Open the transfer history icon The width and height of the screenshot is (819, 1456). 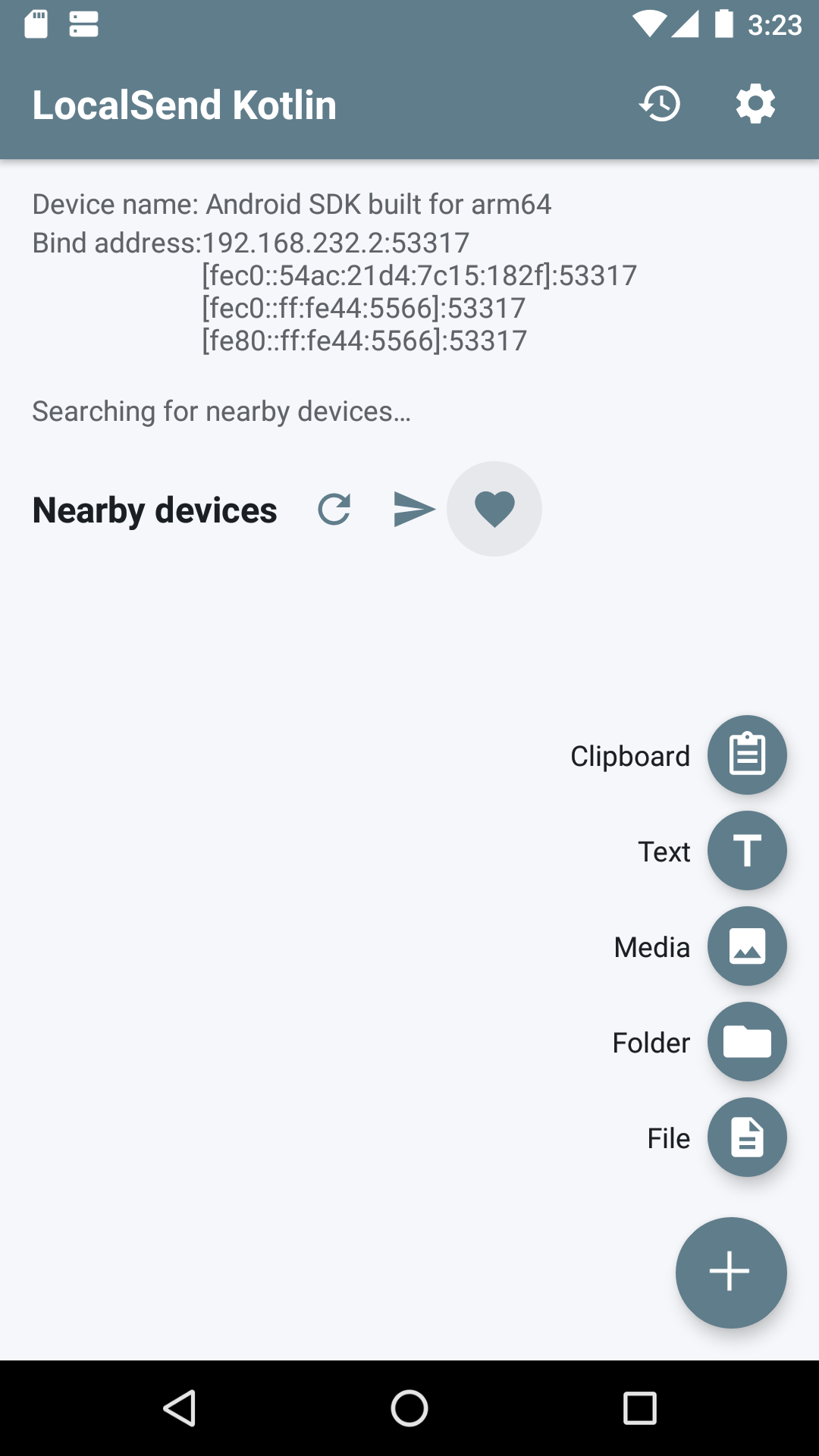pyautogui.click(x=660, y=105)
